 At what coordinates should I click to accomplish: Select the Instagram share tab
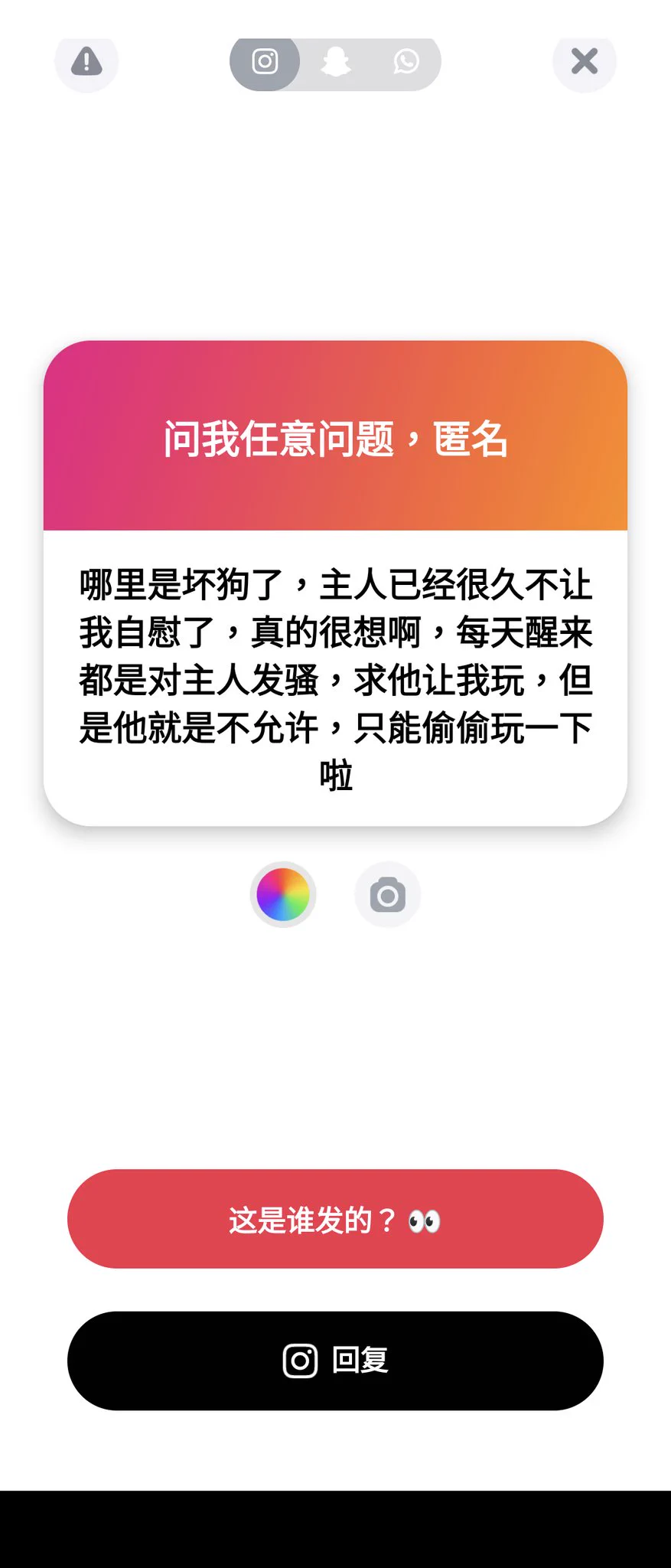coord(265,61)
